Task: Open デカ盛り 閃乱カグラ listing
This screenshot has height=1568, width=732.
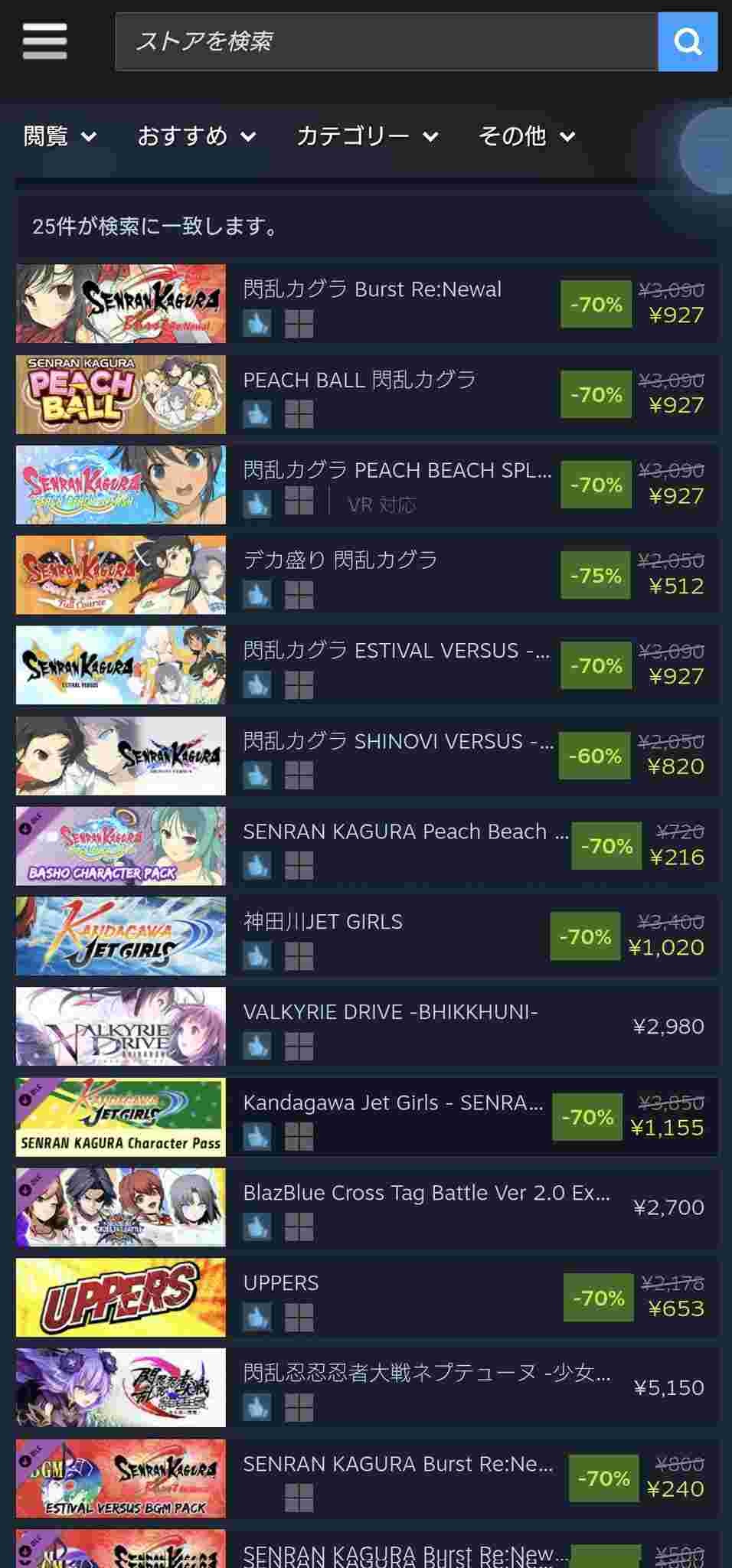Action: [340, 560]
